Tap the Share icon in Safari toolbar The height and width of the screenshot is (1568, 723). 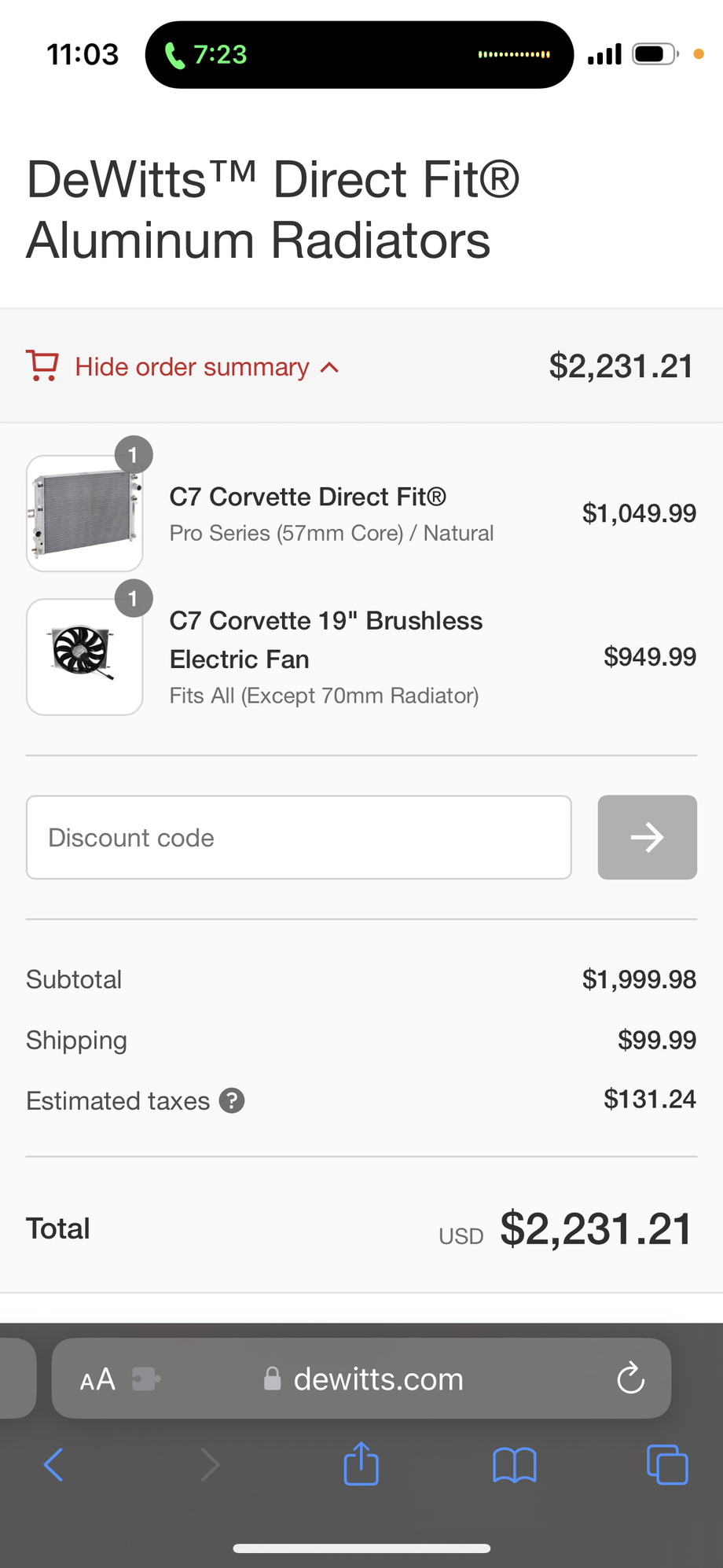tap(361, 1463)
